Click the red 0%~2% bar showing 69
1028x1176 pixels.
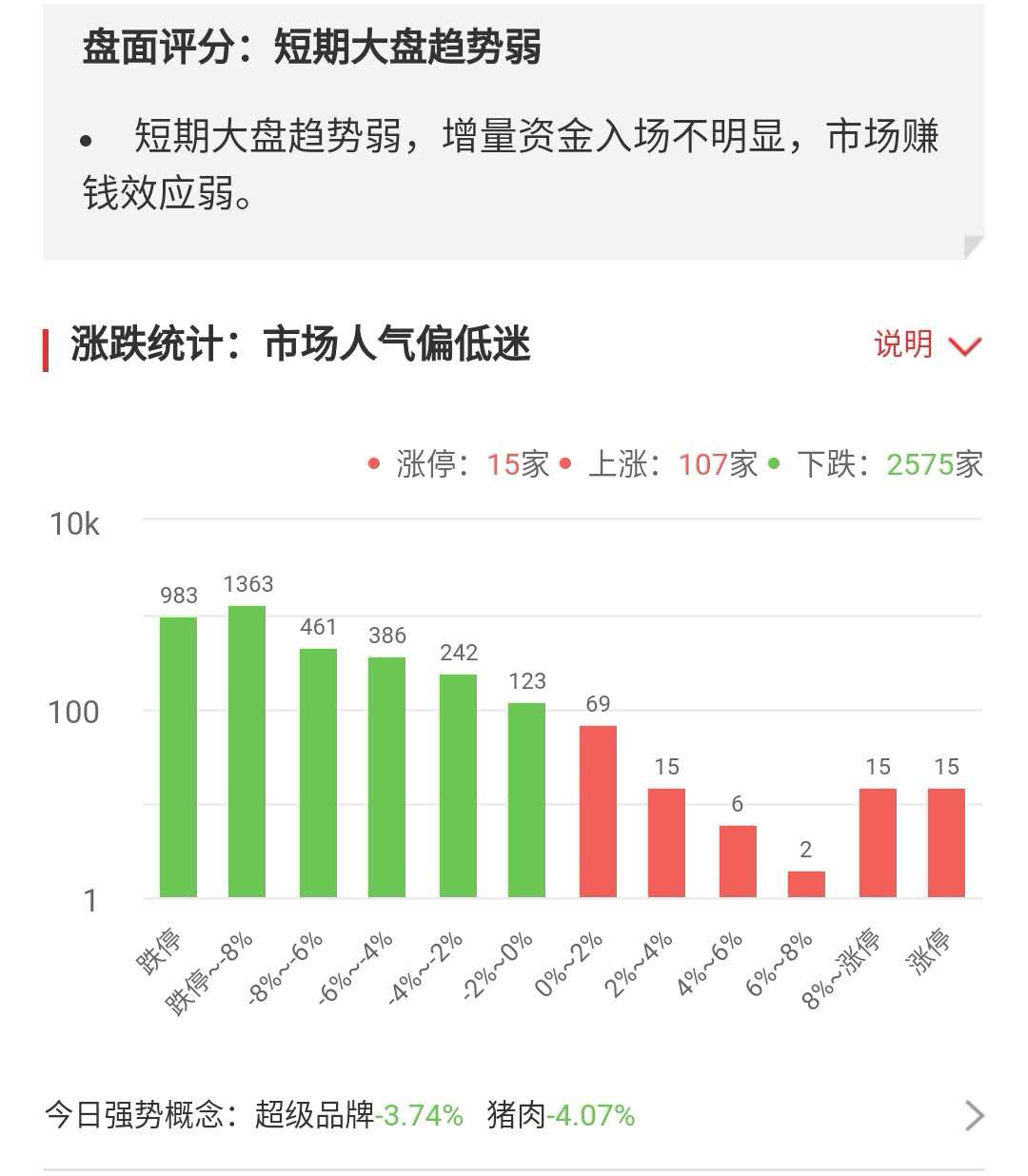(x=596, y=809)
